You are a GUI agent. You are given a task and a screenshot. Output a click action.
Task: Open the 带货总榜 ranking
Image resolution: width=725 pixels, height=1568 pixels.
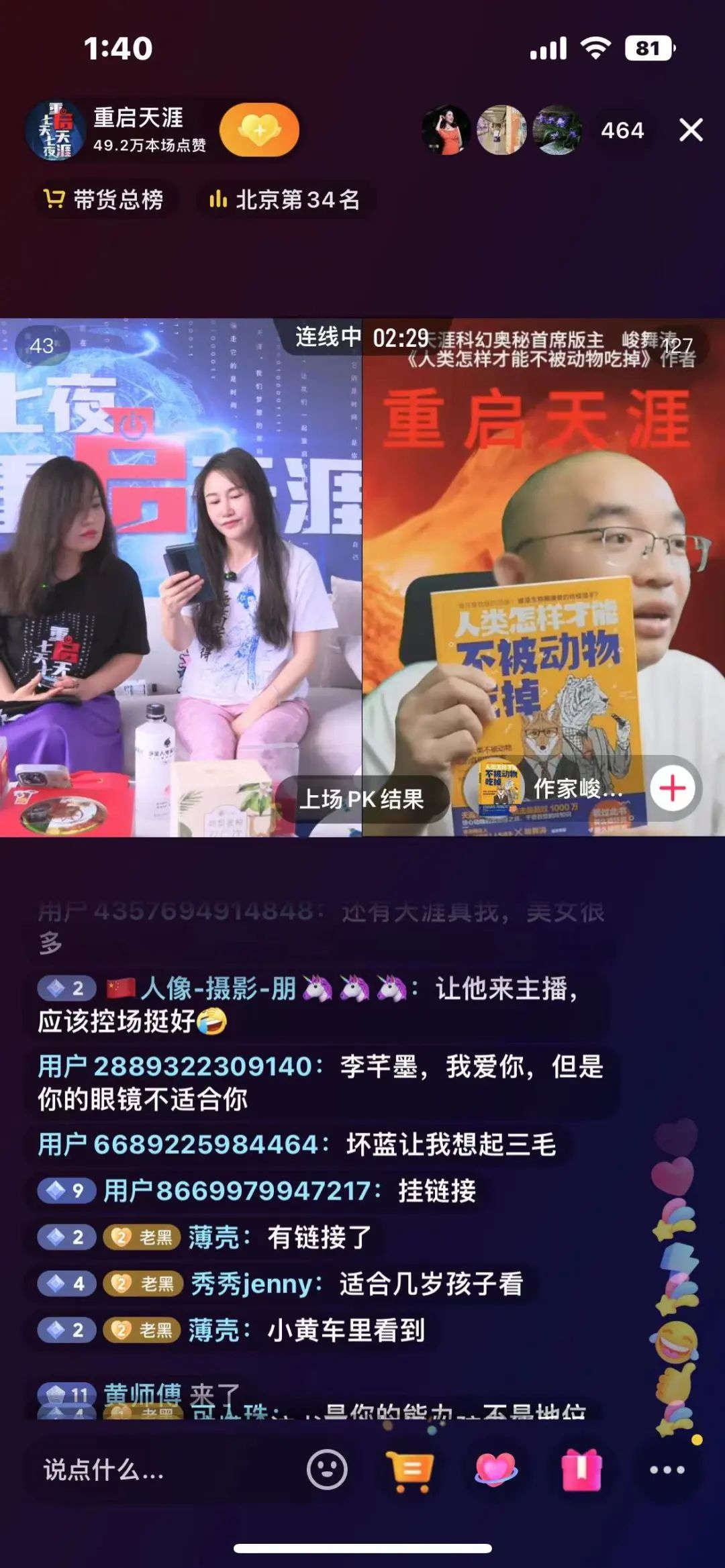click(105, 200)
